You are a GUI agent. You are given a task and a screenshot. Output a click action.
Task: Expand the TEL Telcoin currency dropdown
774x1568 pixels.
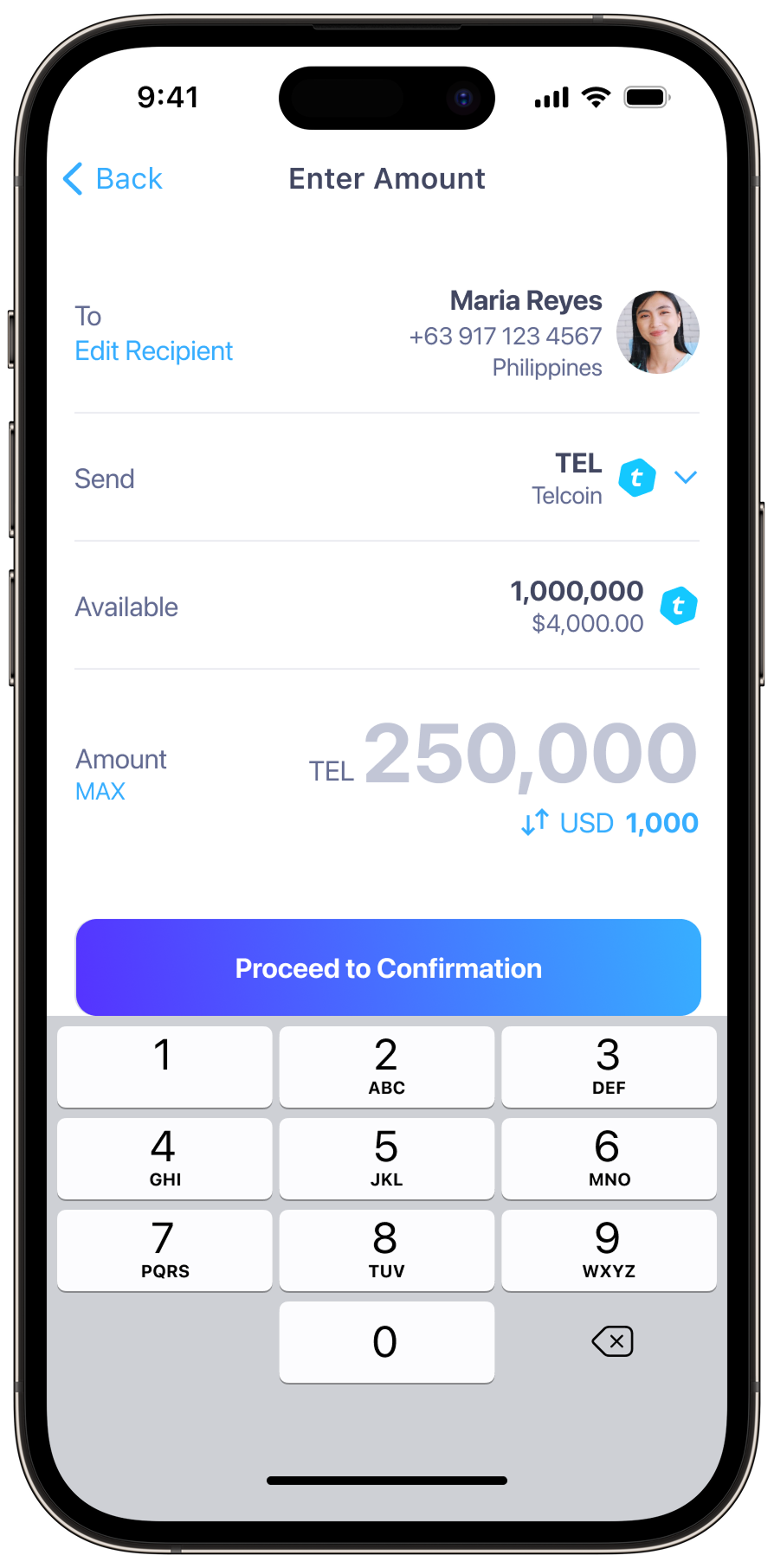click(686, 478)
